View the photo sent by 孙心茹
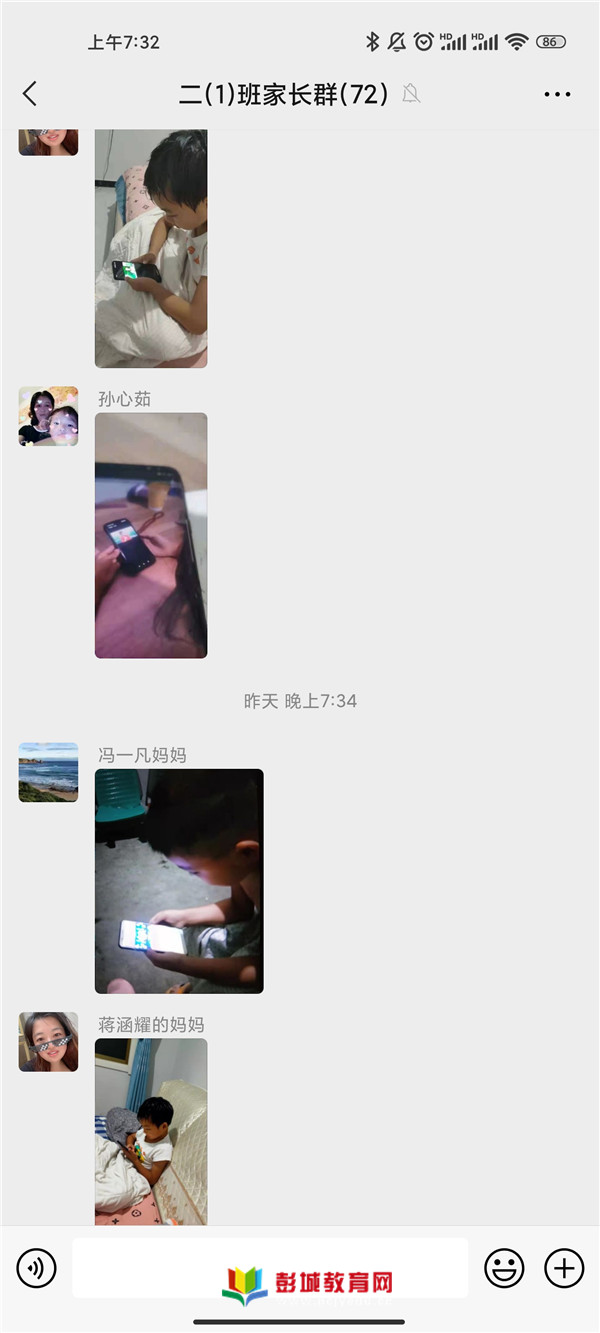 coord(151,535)
